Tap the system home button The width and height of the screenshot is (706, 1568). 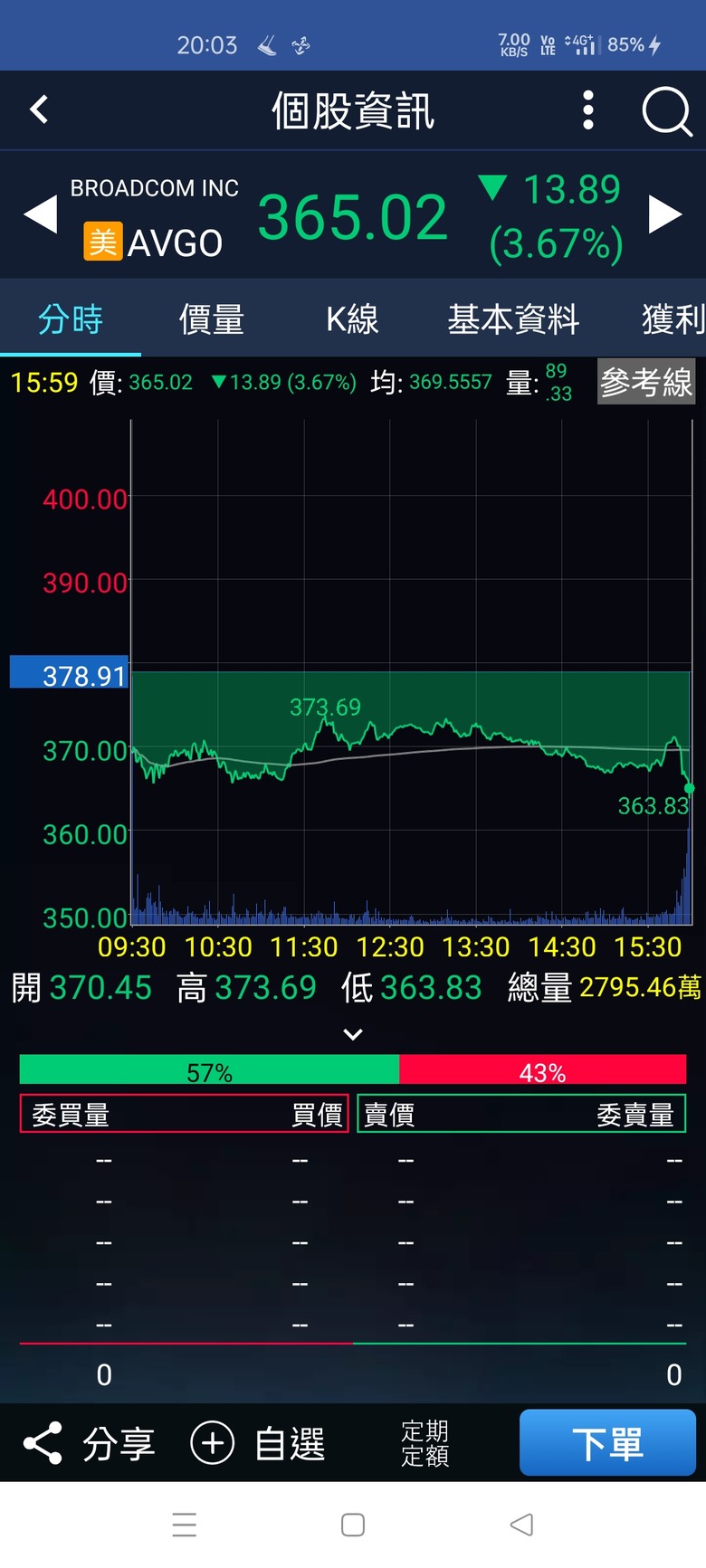click(x=353, y=1525)
